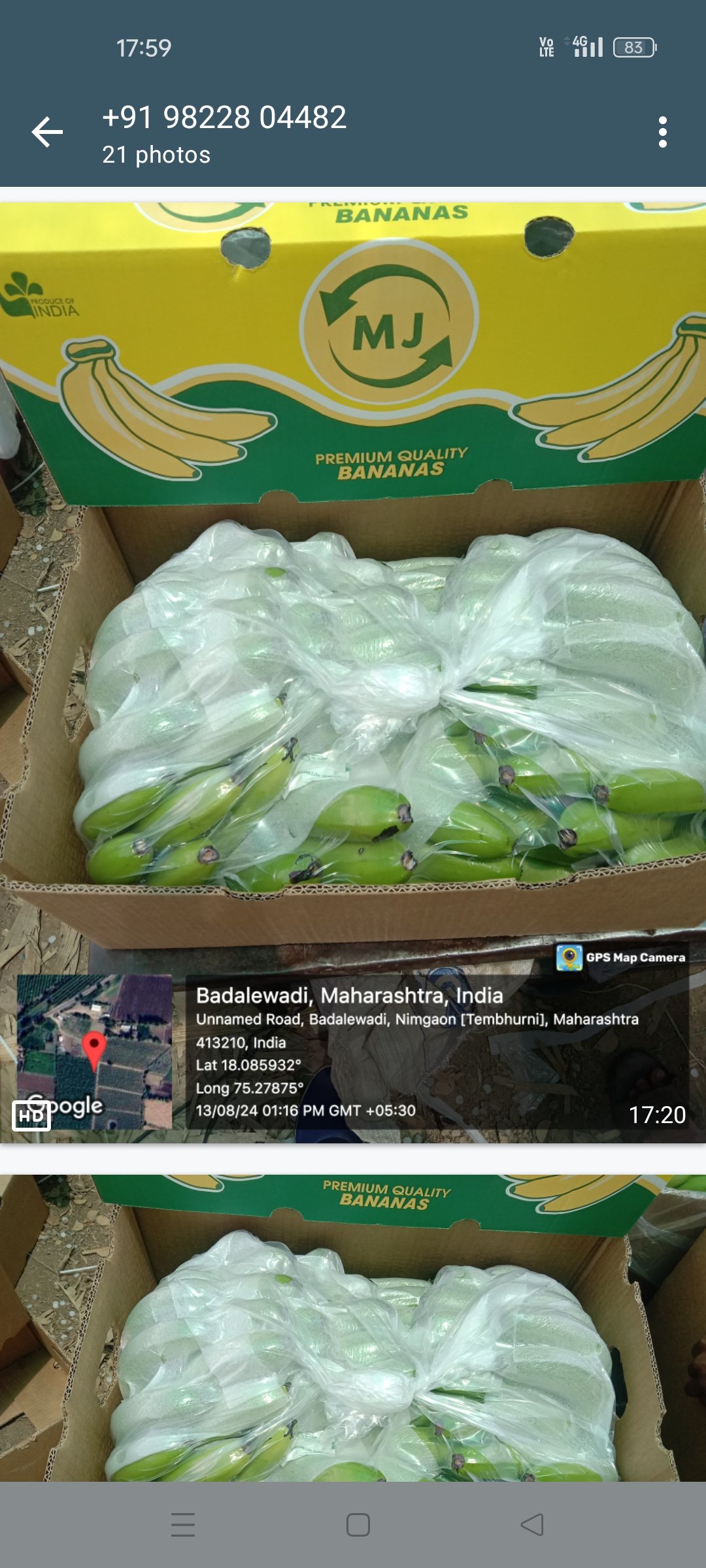Viewport: 706px width, 1568px height.
Task: Open the three-dot overflow menu
Action: tap(662, 133)
